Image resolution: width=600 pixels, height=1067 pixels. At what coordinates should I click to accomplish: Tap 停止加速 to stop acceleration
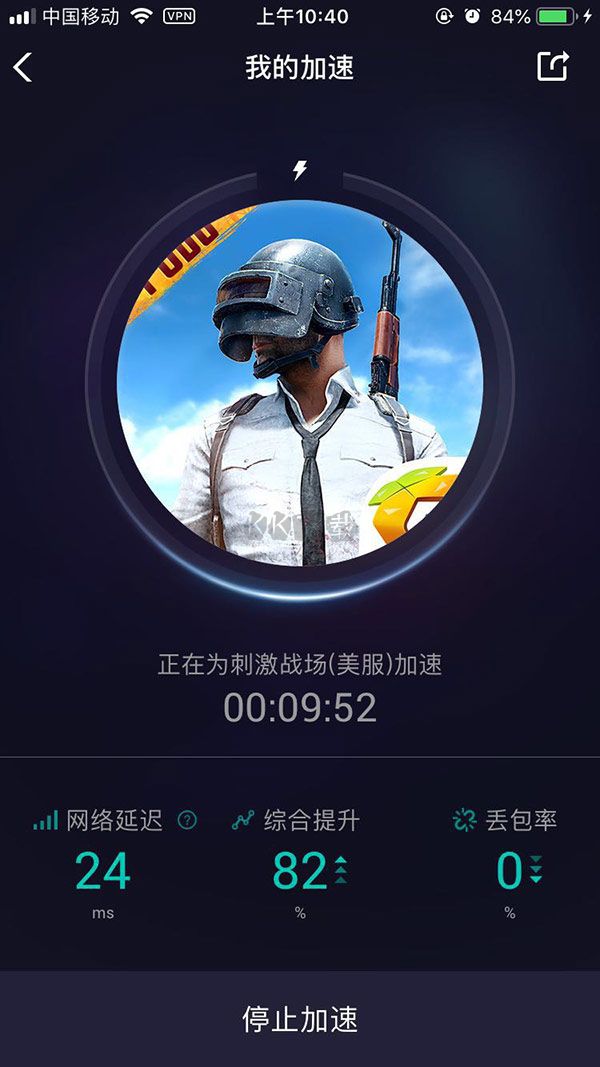coord(300,1019)
